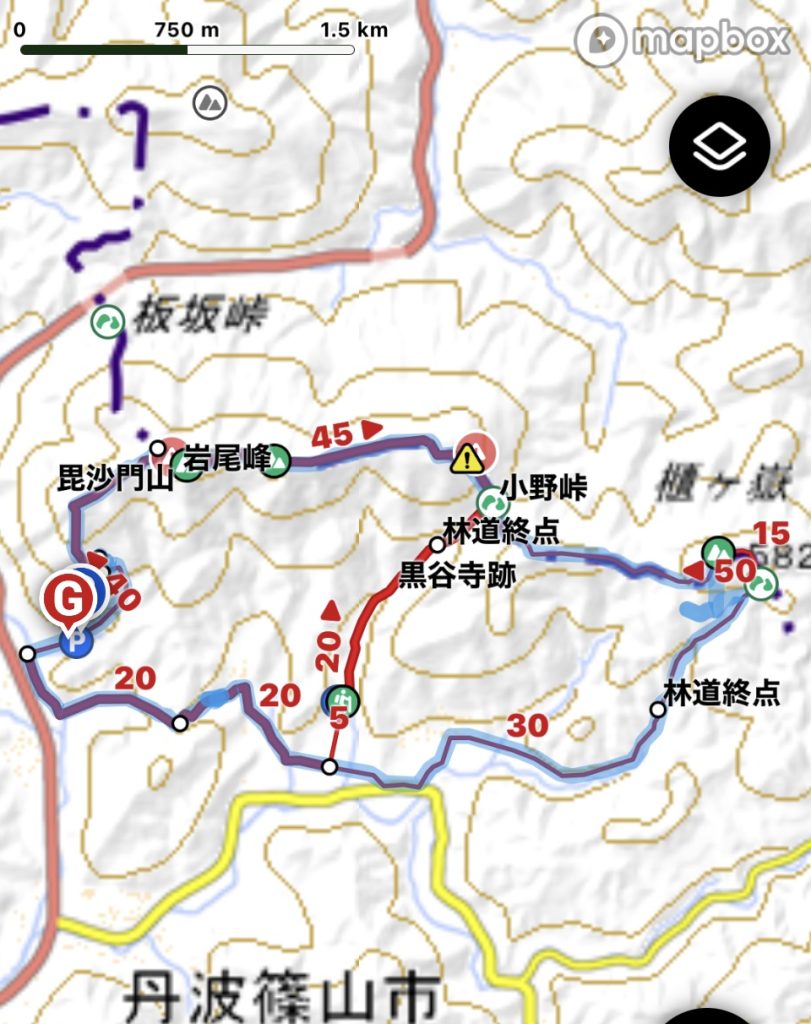This screenshot has height=1024, width=811.
Task: Tap the yellow warning marker near 小野峠
Action: tap(466, 459)
